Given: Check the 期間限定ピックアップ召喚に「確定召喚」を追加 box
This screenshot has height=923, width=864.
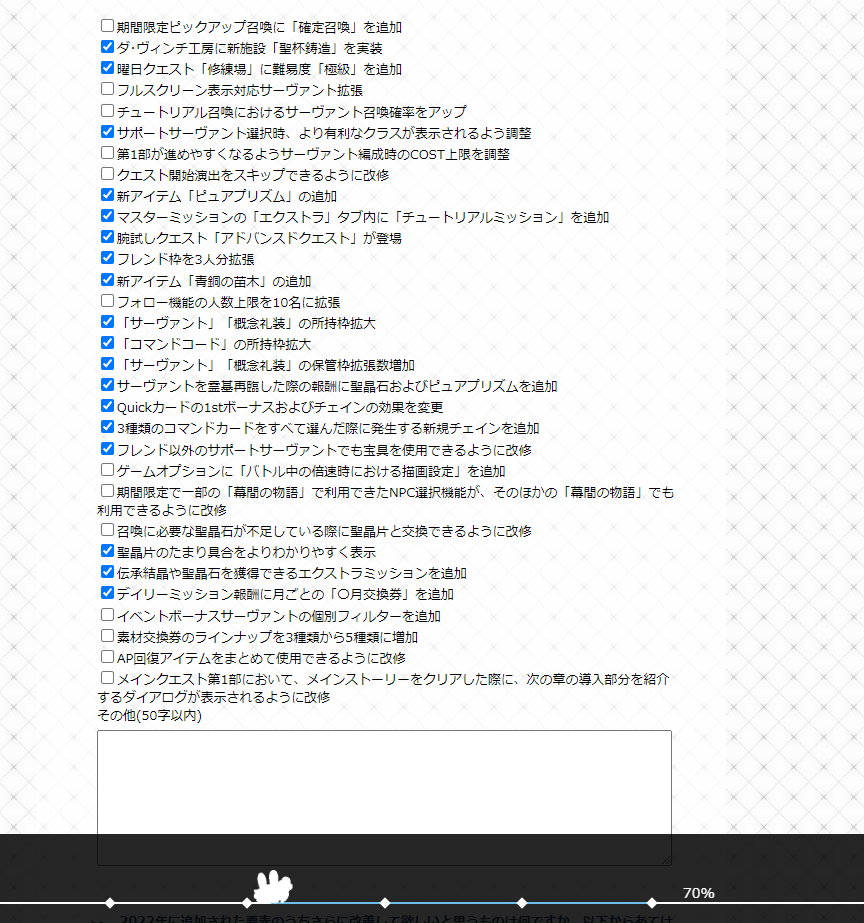Looking at the screenshot, I should pos(108,26).
